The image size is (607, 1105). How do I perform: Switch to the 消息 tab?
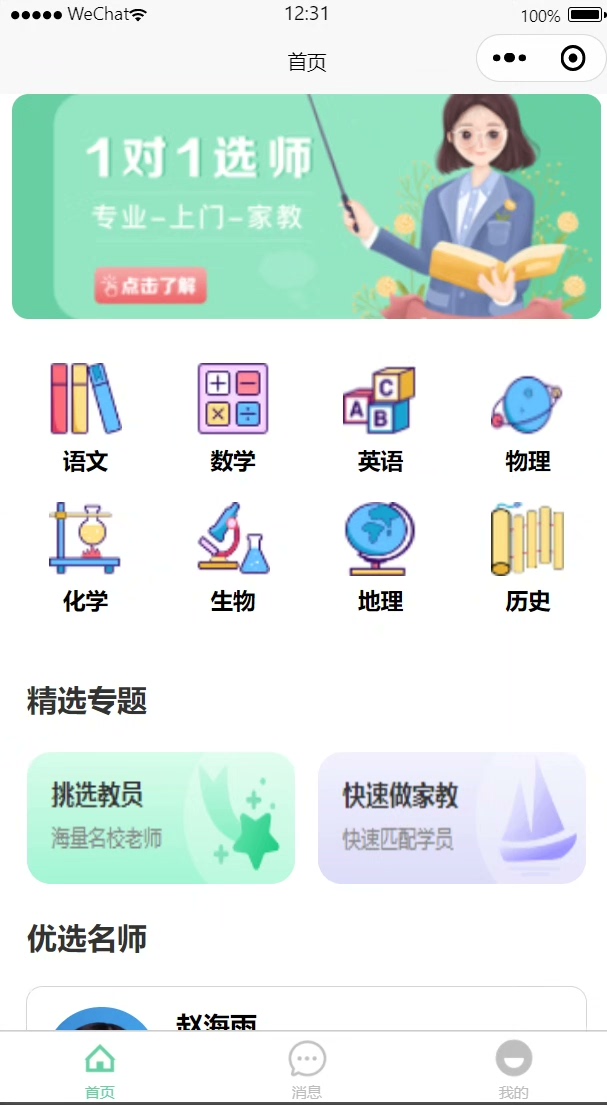(x=307, y=1068)
